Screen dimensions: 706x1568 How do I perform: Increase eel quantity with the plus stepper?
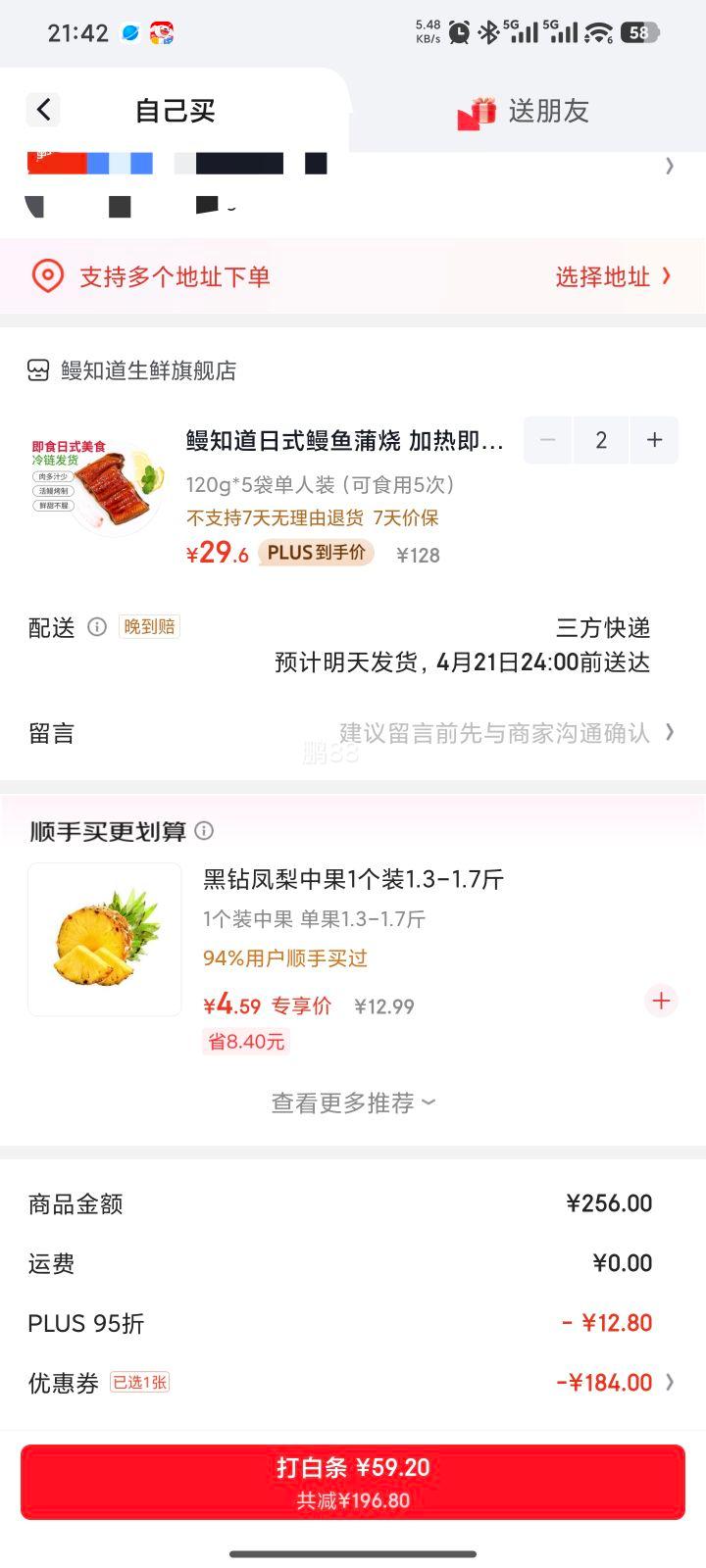653,440
